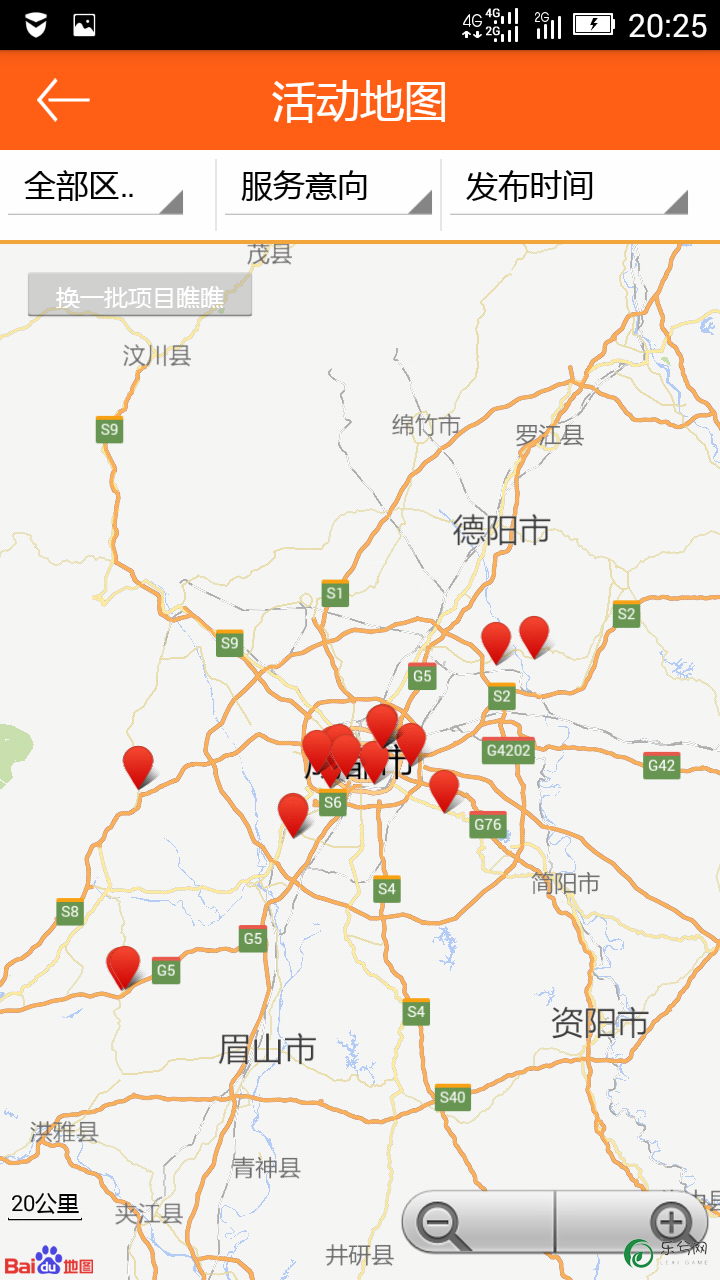Select the map pin near S8 highway
This screenshot has height=1280, width=720.
point(138,766)
